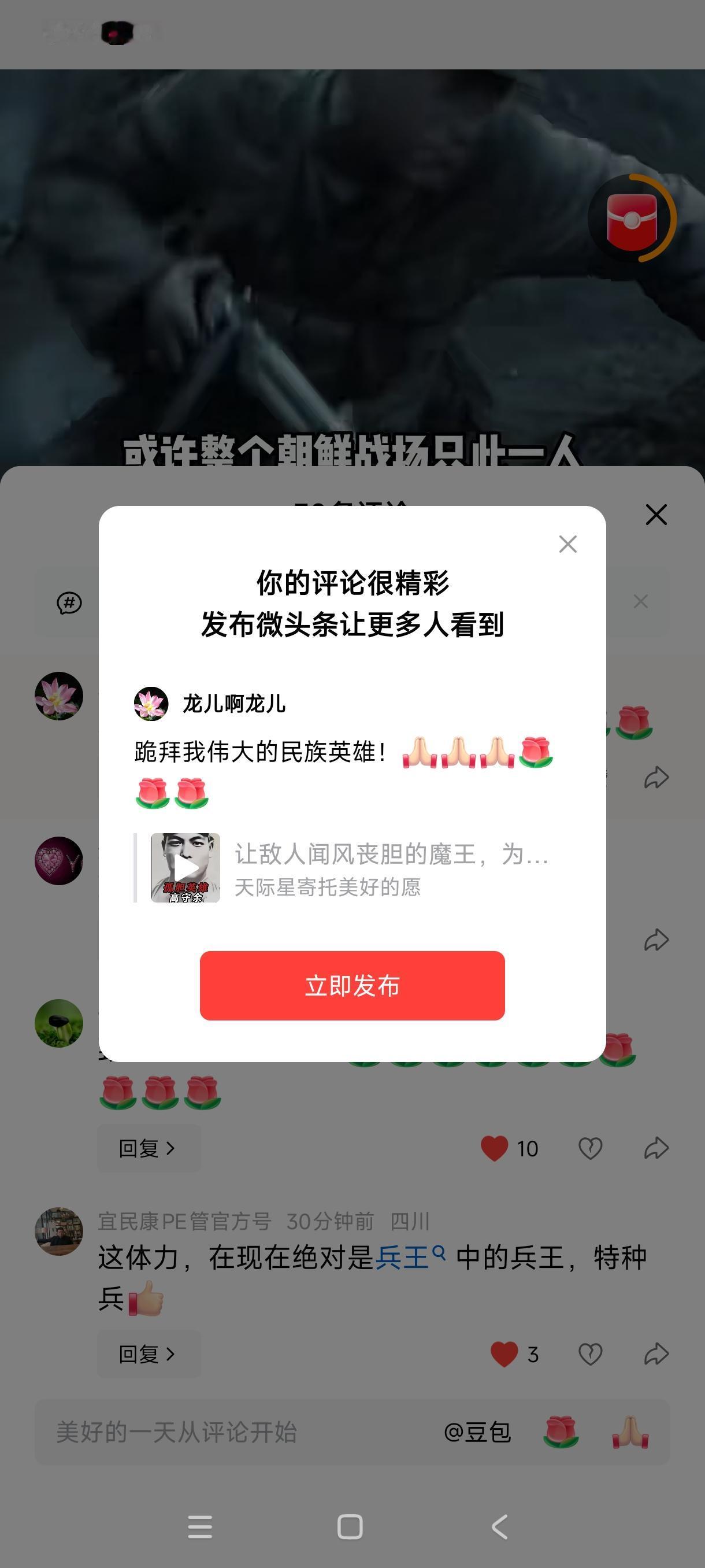Expand replies under 宜民康PE管官方号's comment
Viewport: 705px width, 1568px height.
click(x=148, y=1353)
